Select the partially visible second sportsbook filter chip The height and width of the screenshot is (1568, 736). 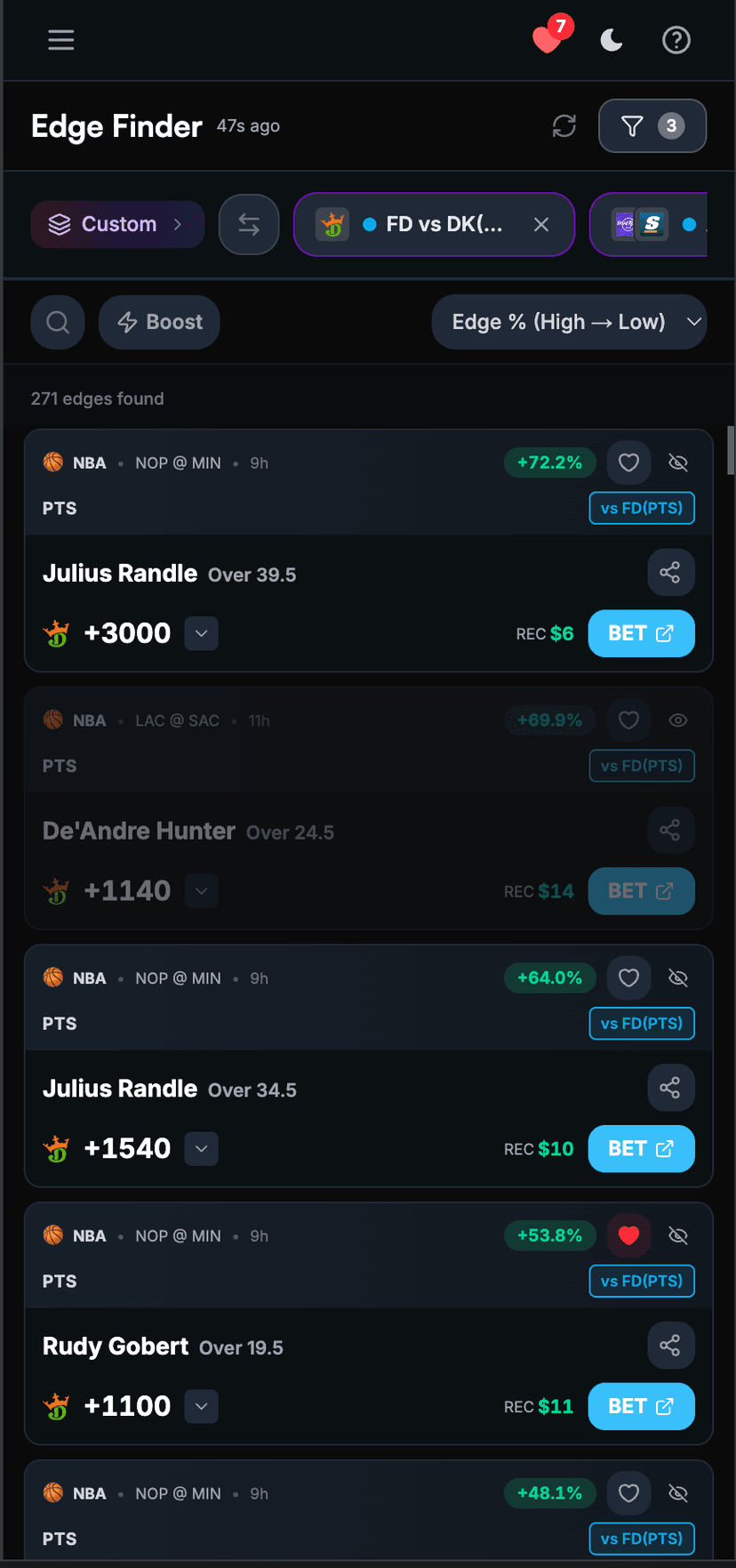tap(662, 224)
